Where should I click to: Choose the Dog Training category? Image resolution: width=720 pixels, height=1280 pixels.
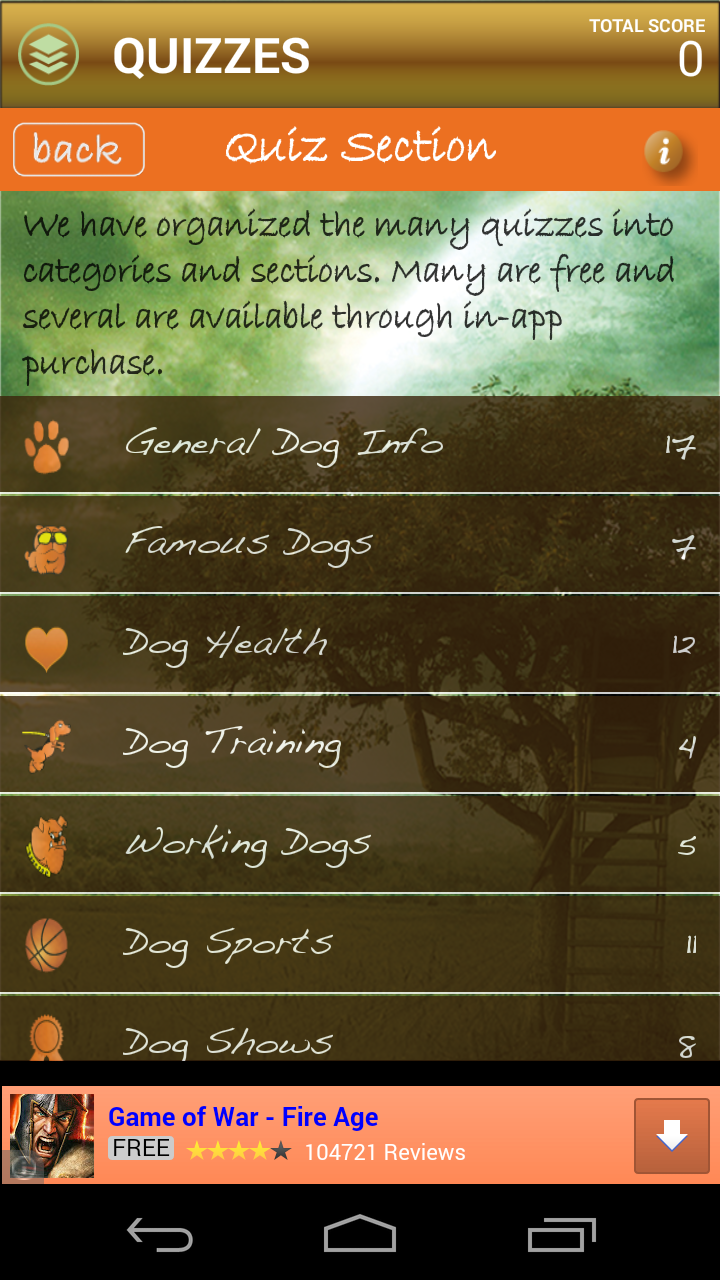pyautogui.click(x=360, y=745)
